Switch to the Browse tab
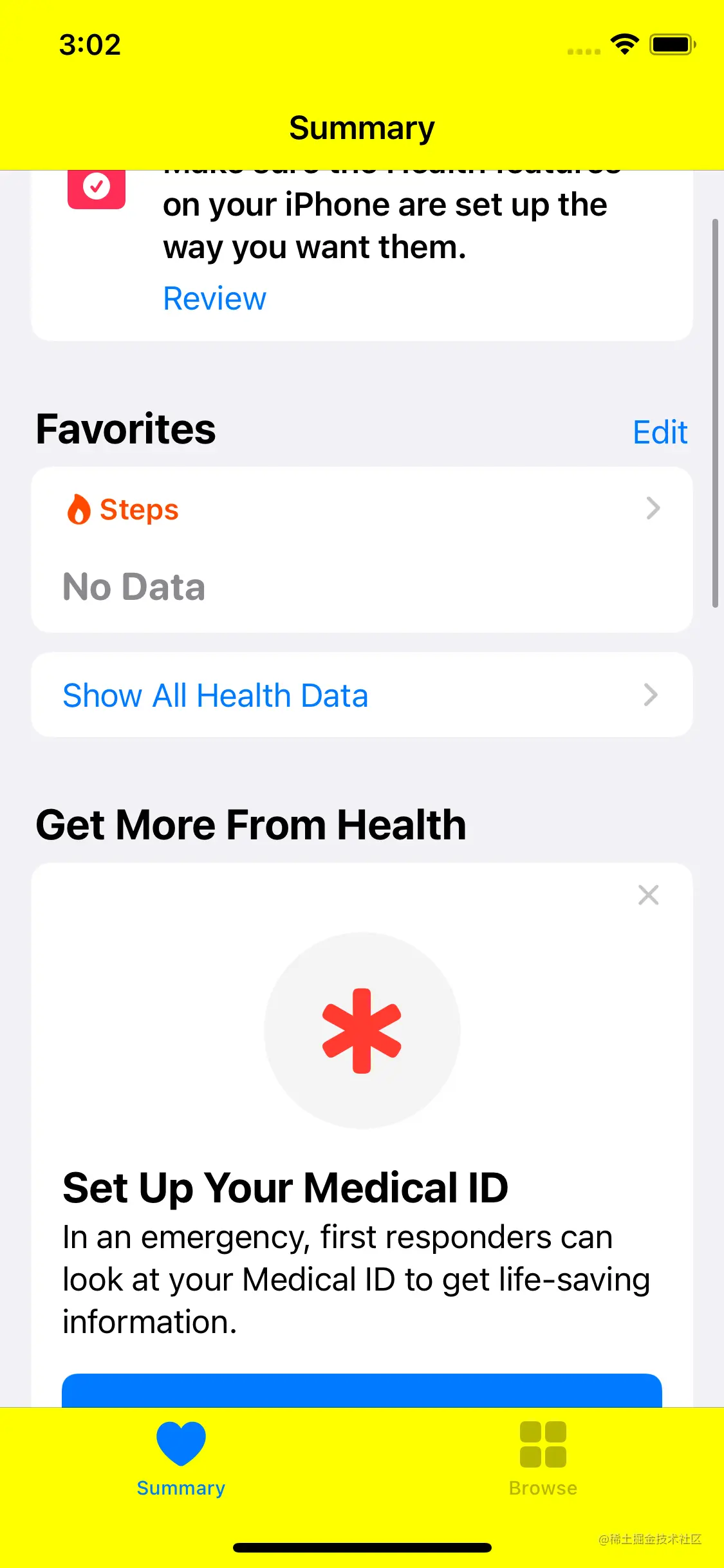Screen dimensions: 724x1568 coord(543,1459)
